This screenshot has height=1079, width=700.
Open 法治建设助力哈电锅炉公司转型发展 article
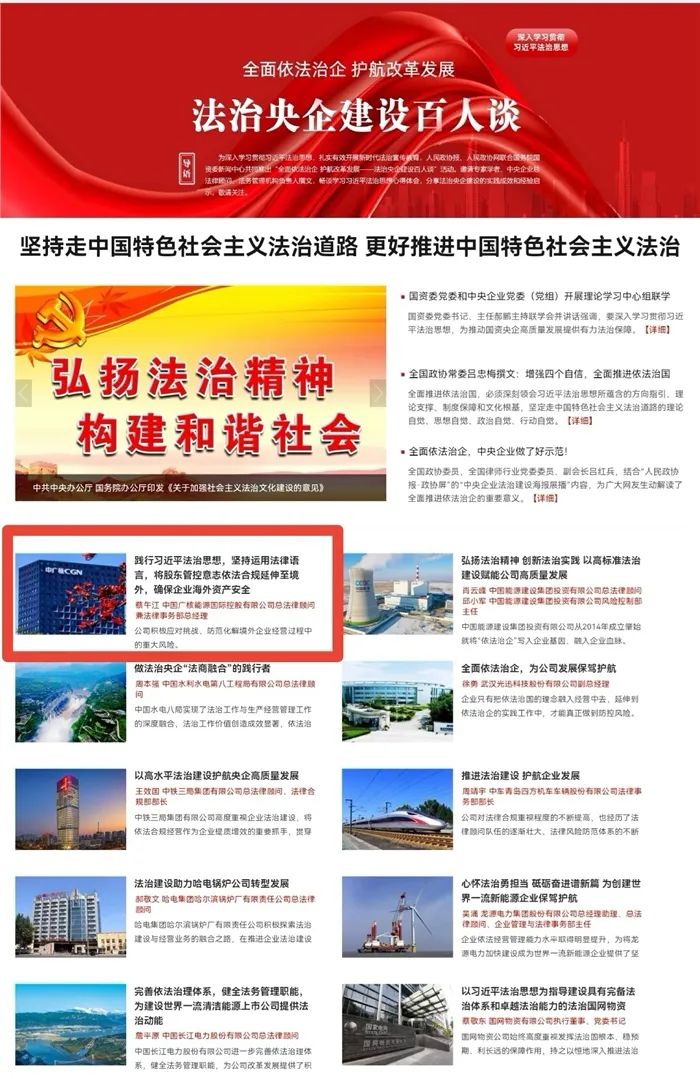point(212,884)
